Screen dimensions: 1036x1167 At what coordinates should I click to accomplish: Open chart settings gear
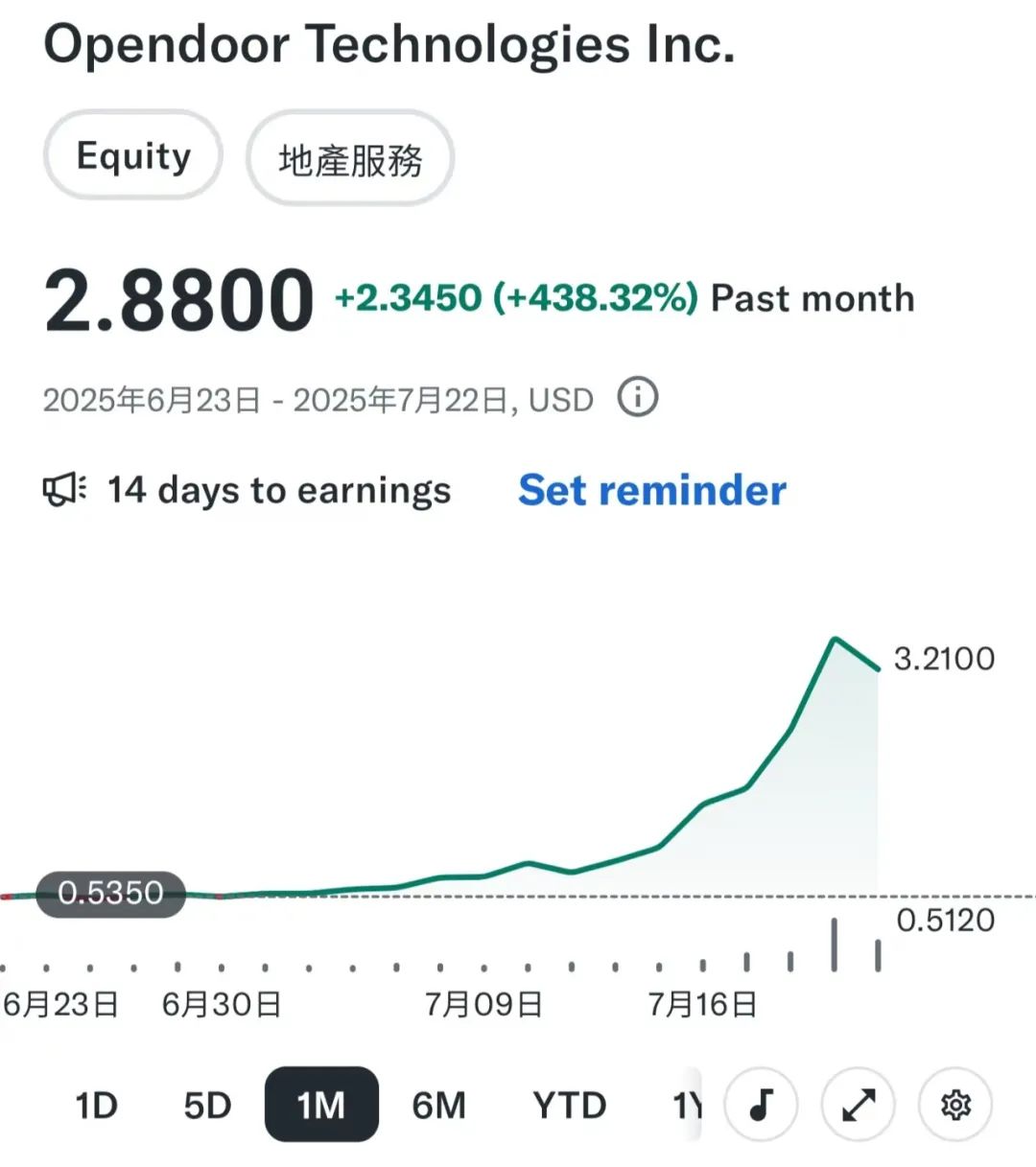pyautogui.click(x=955, y=1106)
